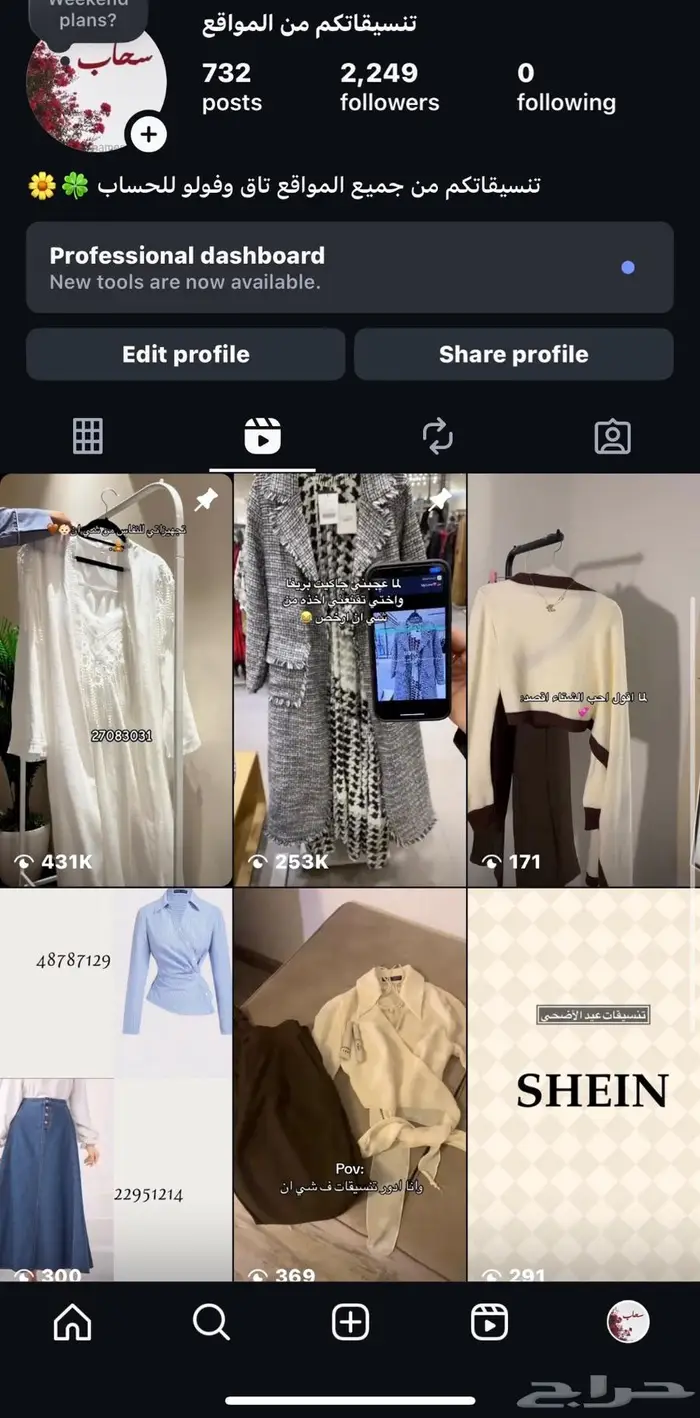Create a new post
700x1418 pixels.
pyautogui.click(x=350, y=1322)
